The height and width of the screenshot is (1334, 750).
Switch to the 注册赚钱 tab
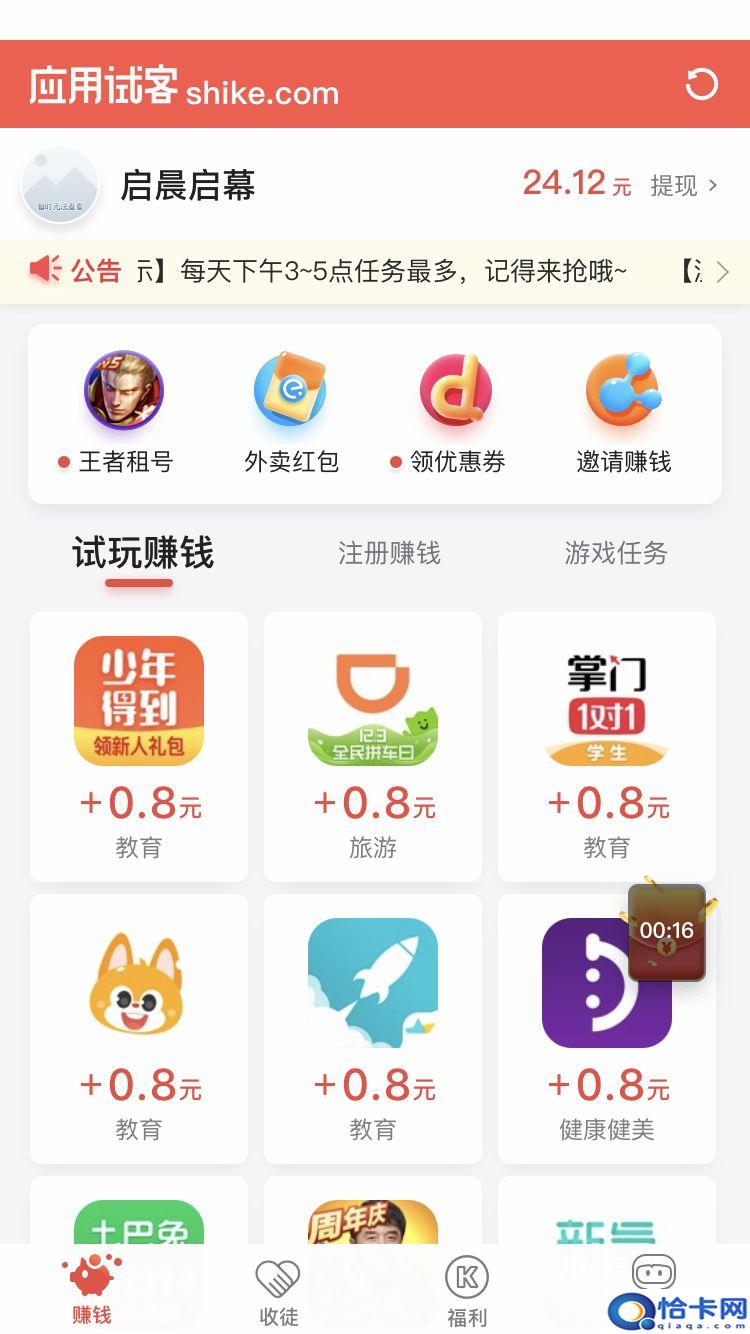[x=389, y=553]
